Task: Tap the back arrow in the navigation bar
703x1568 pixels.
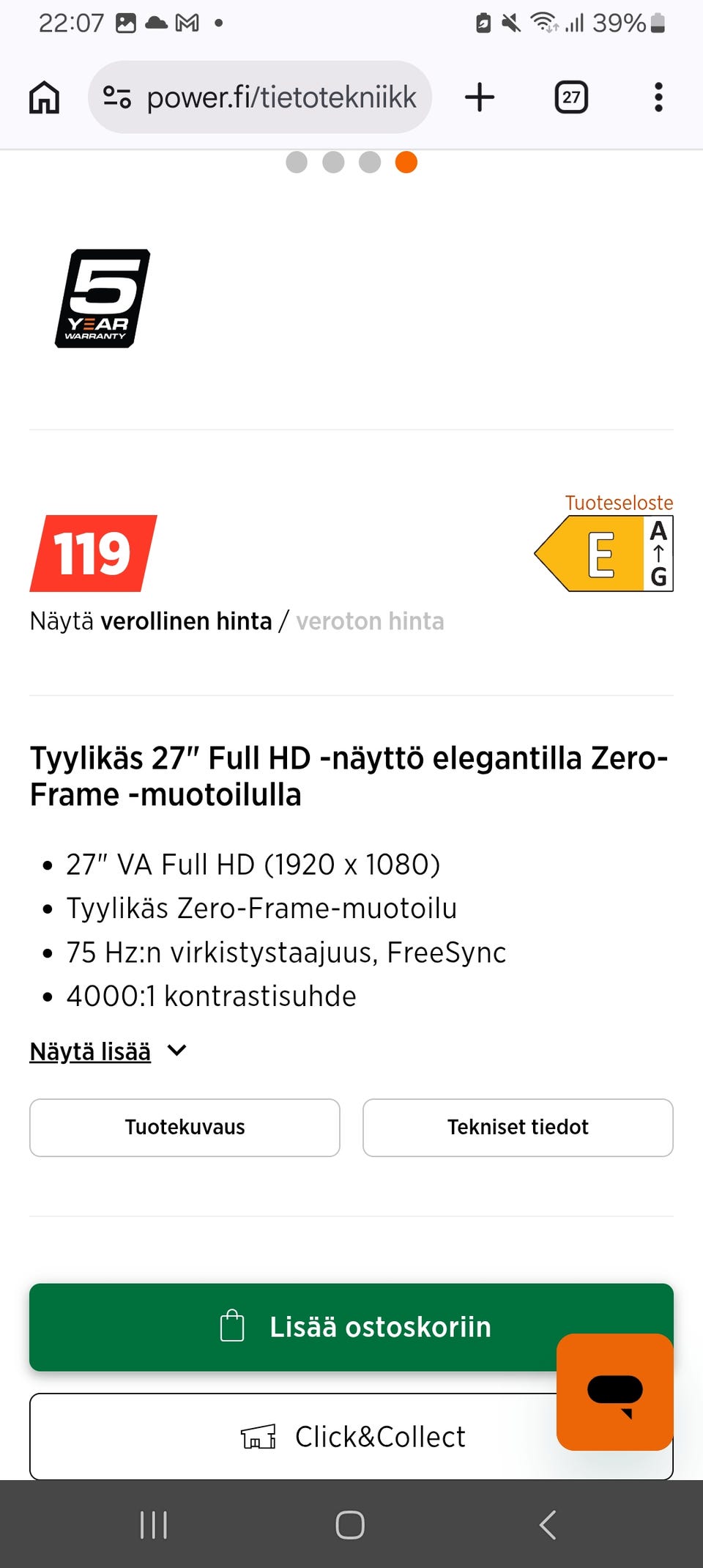Action: pyautogui.click(x=547, y=1526)
